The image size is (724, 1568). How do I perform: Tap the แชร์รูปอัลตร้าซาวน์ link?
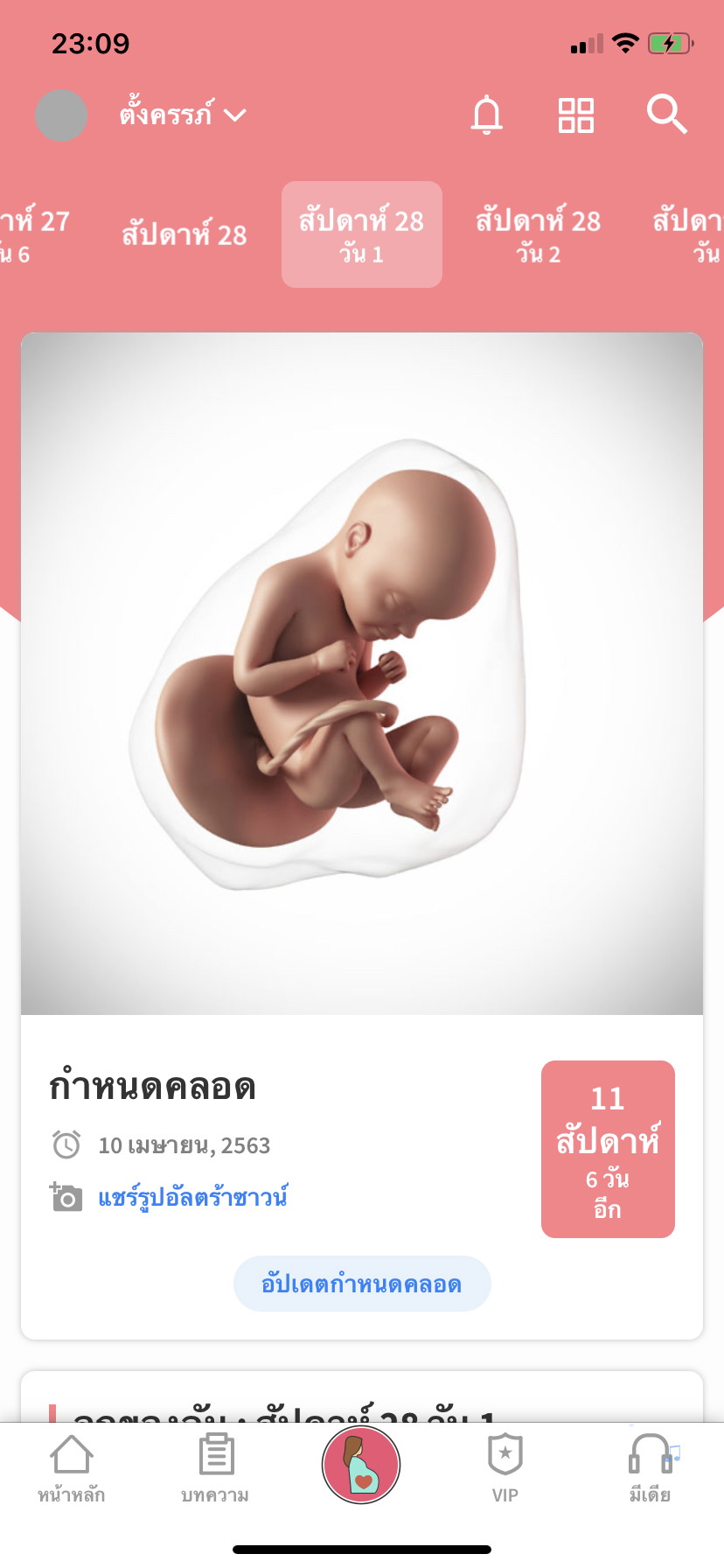[x=193, y=1197]
